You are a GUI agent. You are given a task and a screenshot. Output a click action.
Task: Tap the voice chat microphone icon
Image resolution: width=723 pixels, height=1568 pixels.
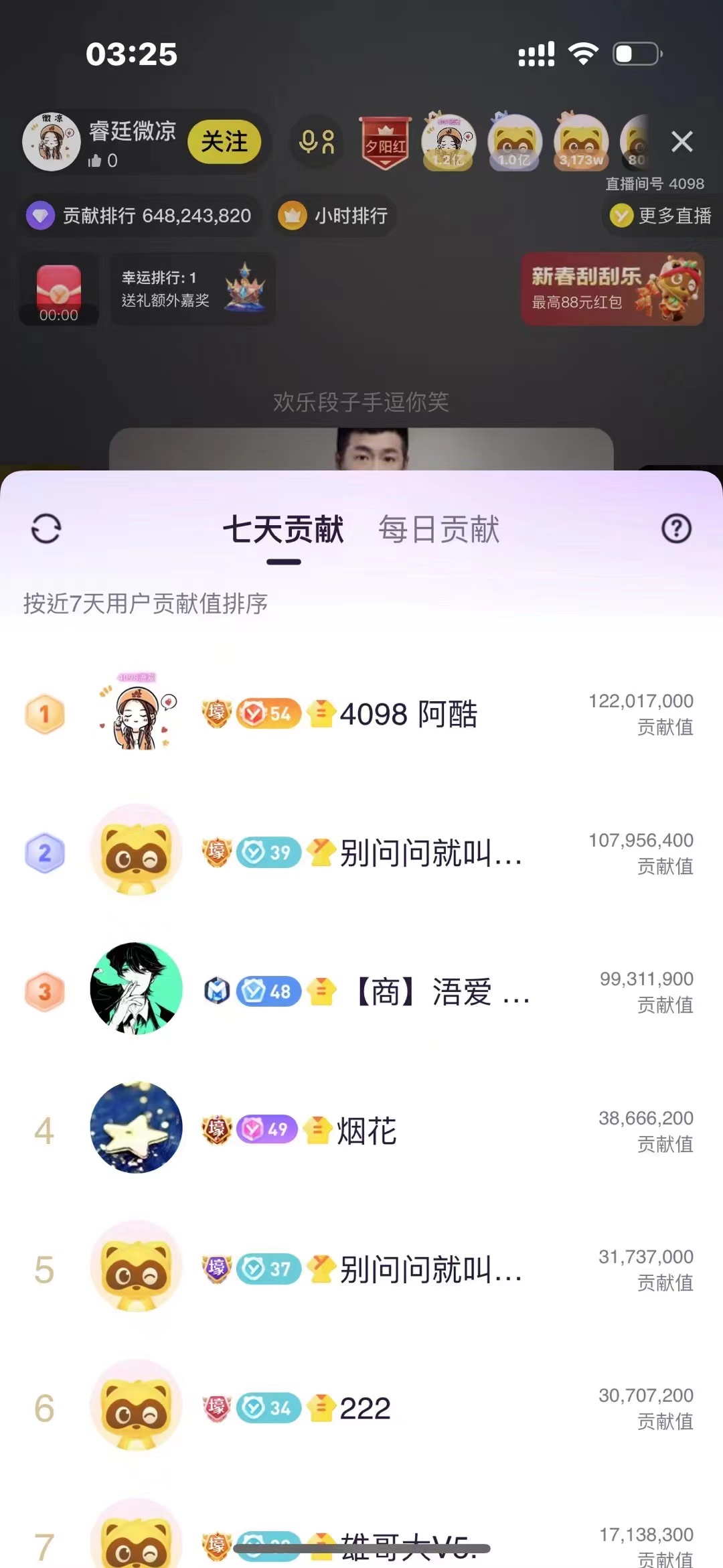click(x=315, y=142)
